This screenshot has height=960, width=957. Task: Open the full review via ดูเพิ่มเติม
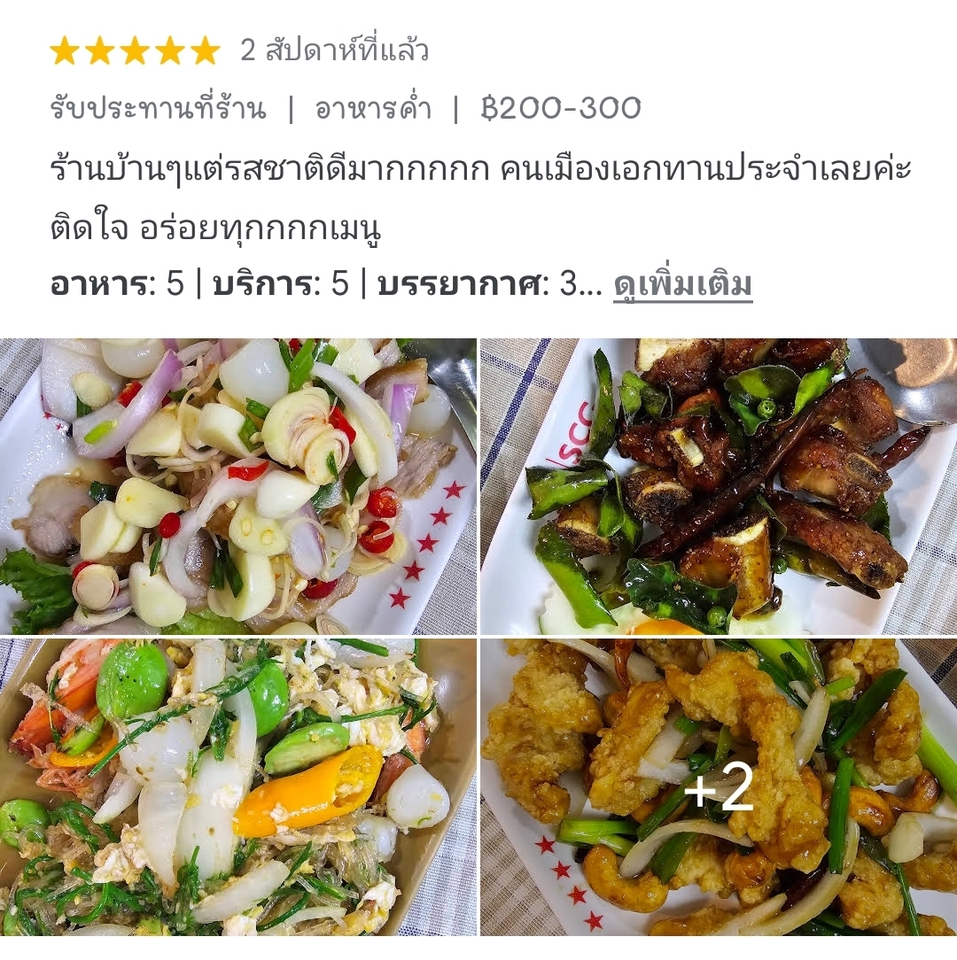coord(683,284)
